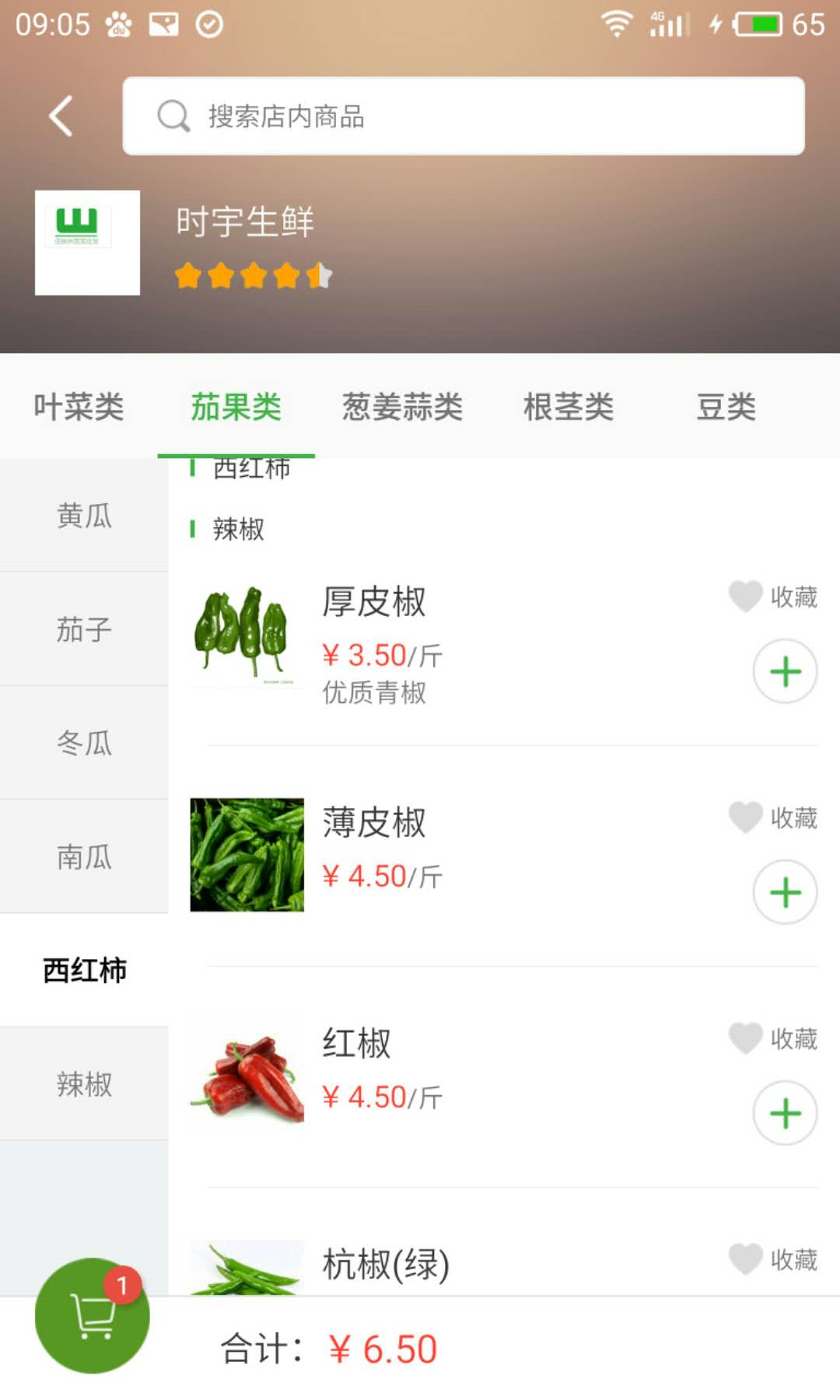
Task: Select 辣椒 in the side category list
Action: coord(84,1083)
